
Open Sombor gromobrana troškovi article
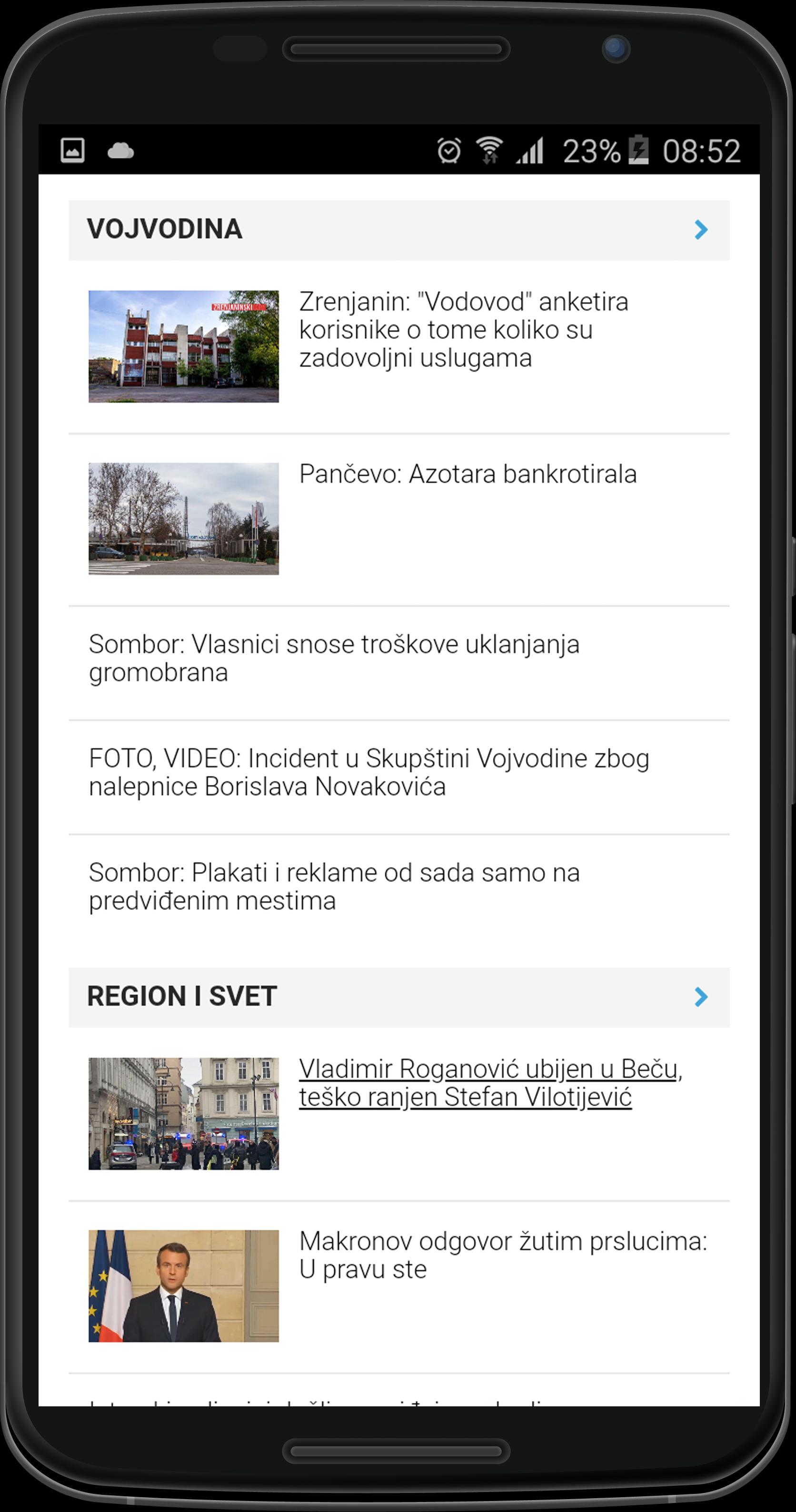point(334,659)
